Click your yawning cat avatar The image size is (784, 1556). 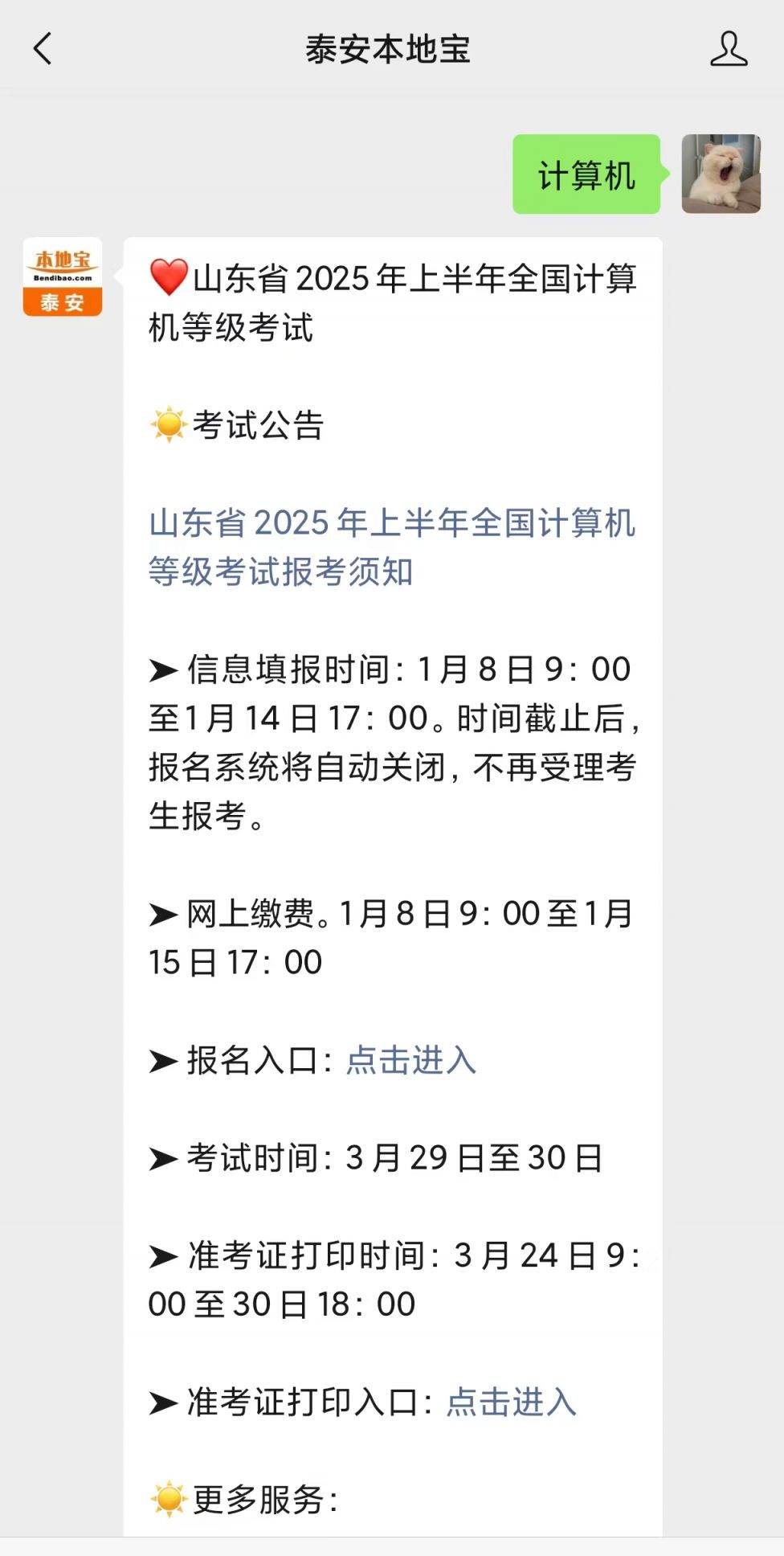pyautogui.click(x=720, y=174)
